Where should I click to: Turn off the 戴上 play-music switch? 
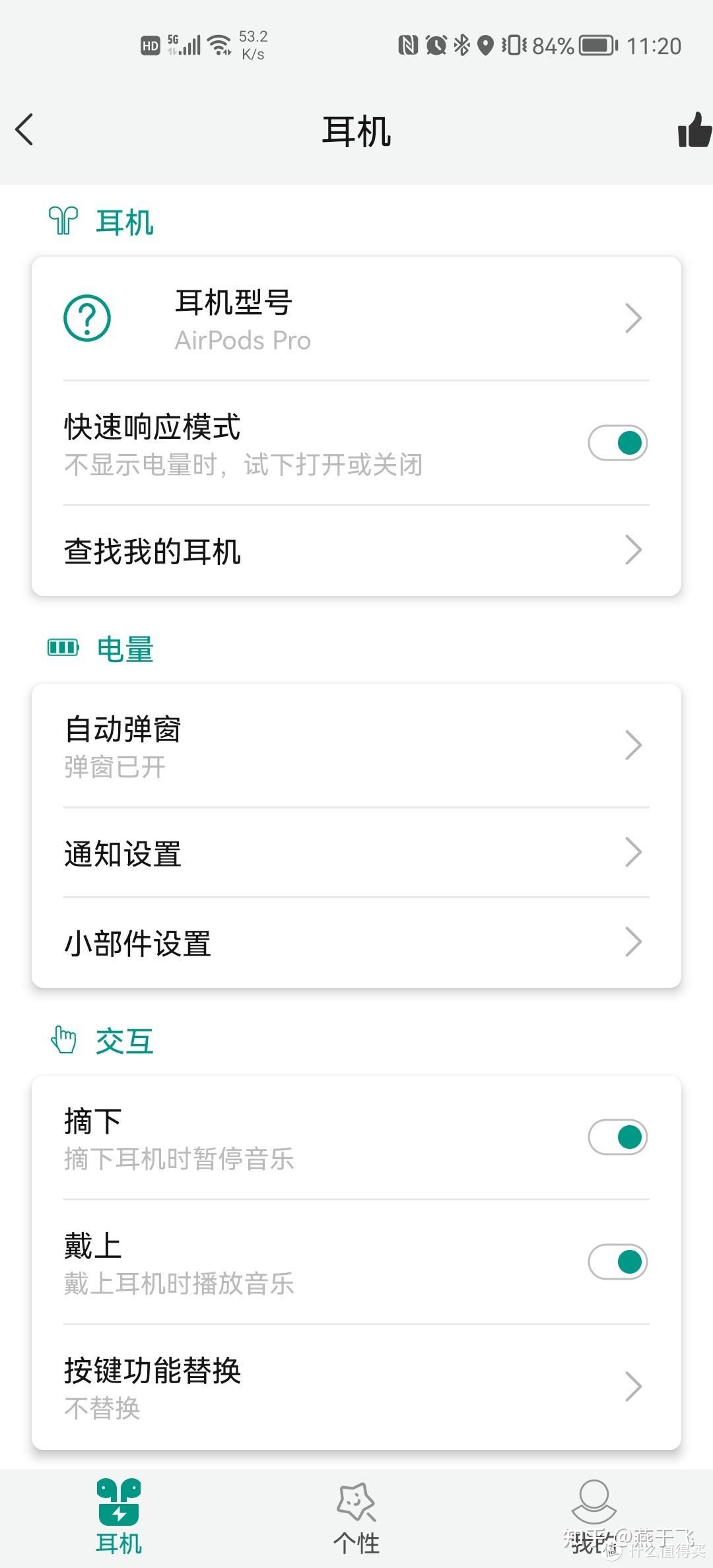617,1261
